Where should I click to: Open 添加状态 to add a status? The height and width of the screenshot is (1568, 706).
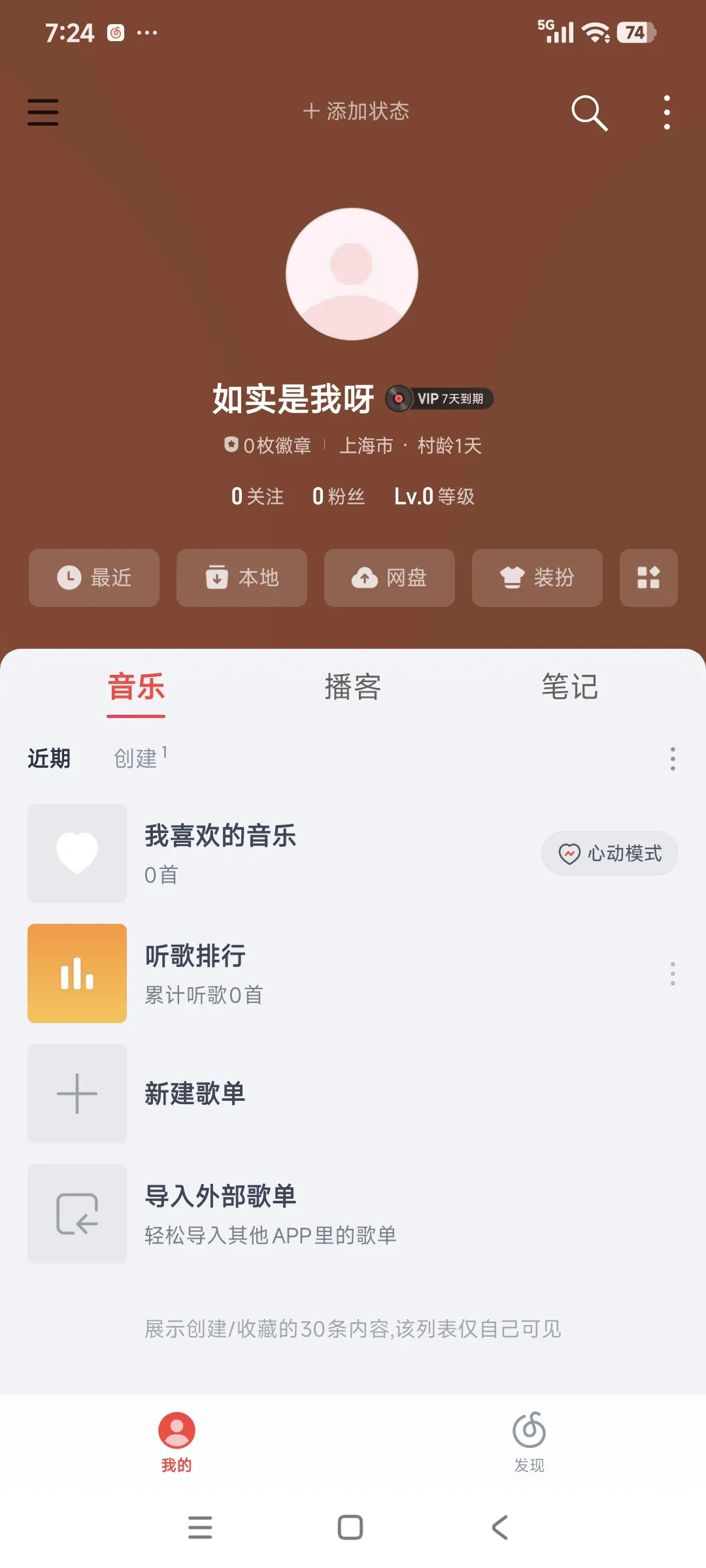coord(356,111)
